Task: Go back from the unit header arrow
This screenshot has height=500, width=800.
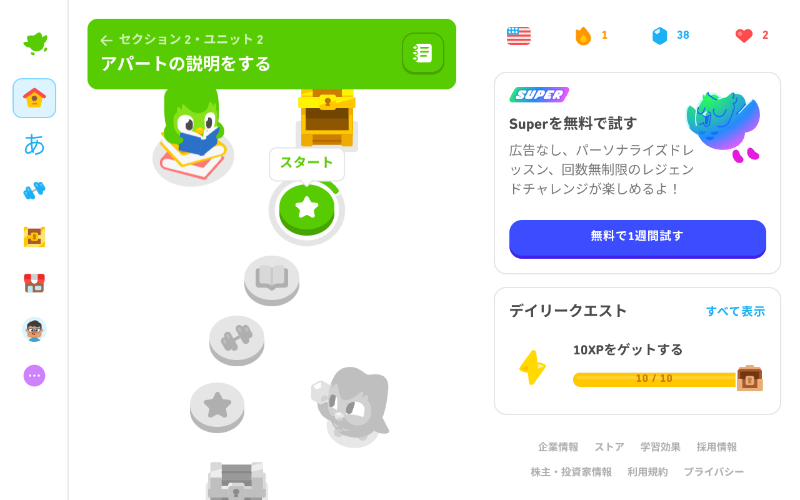Action: click(x=106, y=40)
